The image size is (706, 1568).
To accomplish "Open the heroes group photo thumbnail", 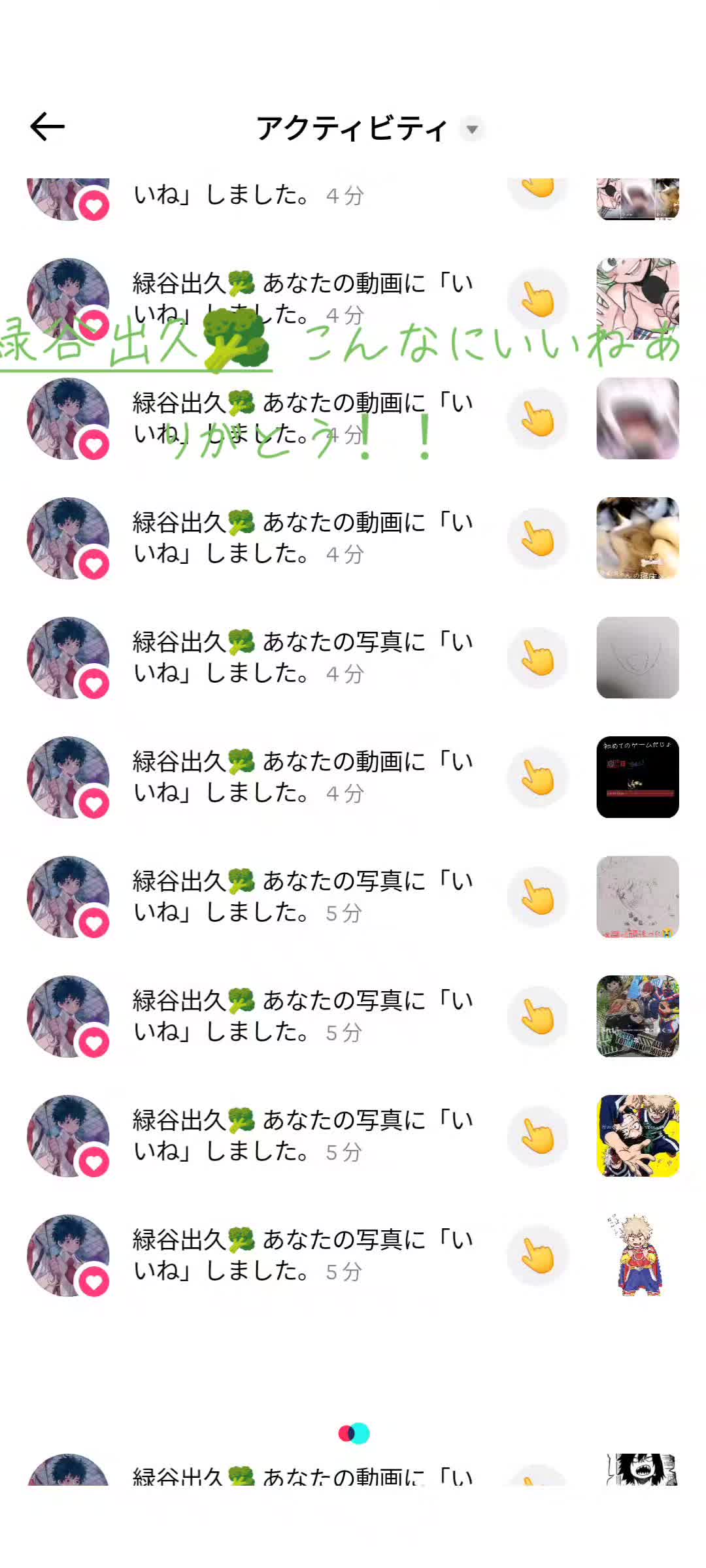I will [x=637, y=1016].
